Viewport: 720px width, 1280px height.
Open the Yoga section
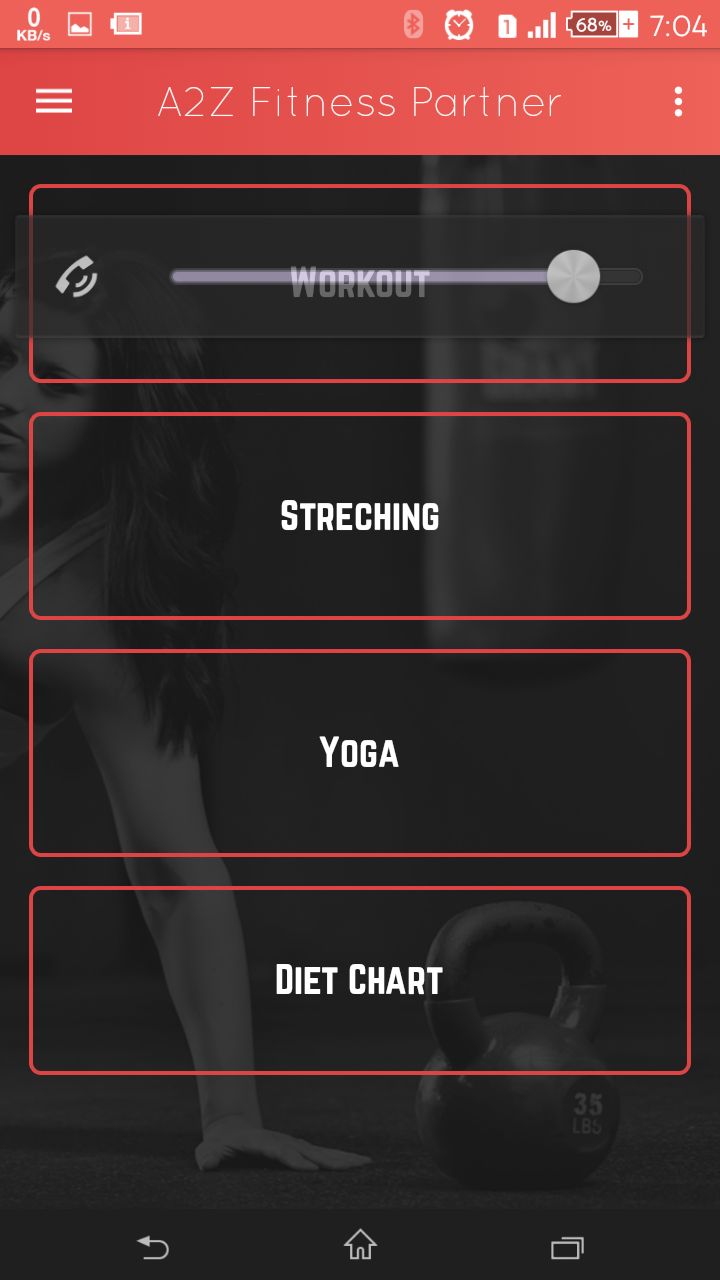point(360,753)
